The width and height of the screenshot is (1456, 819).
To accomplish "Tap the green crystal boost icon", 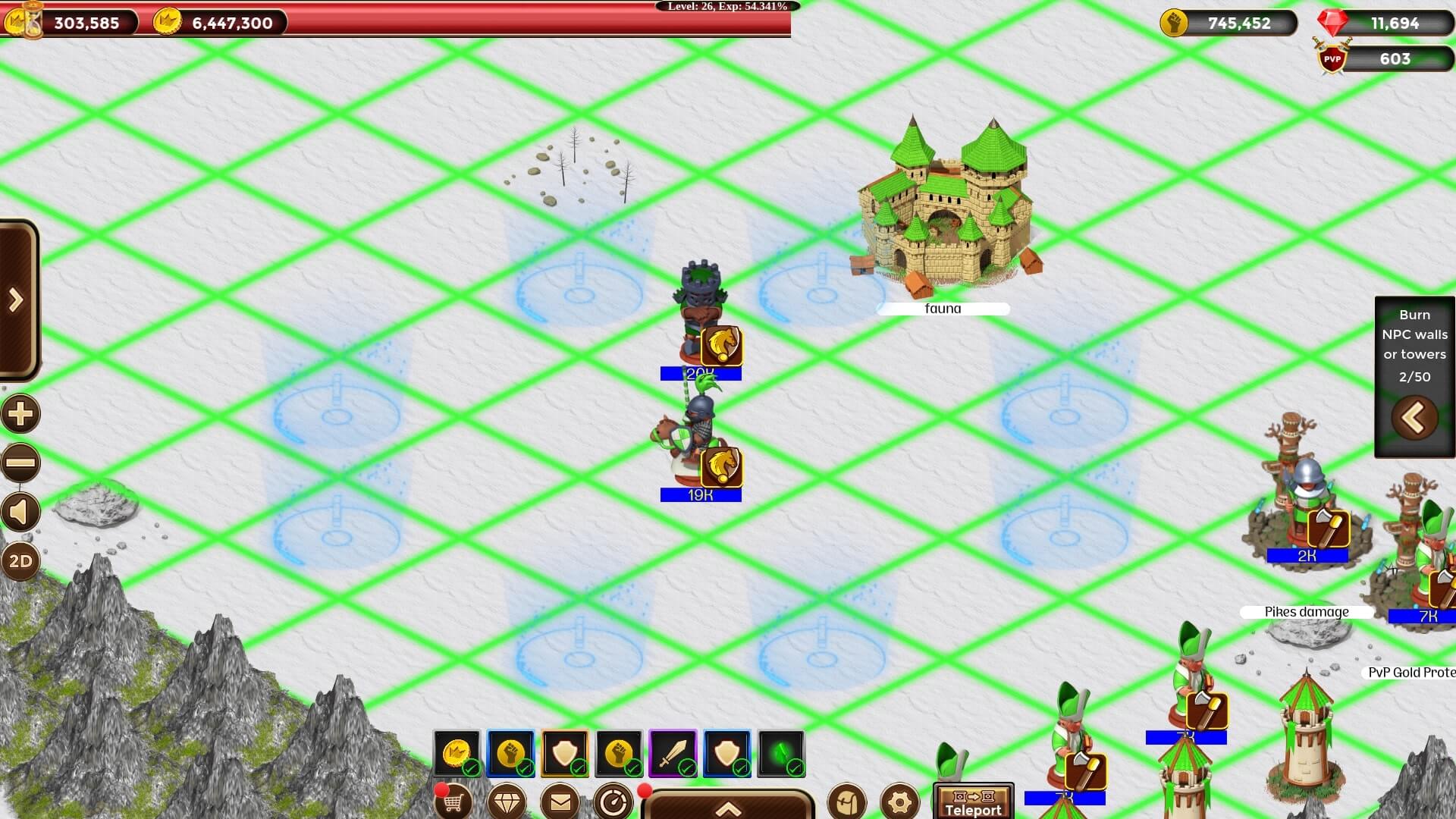I will (x=781, y=754).
